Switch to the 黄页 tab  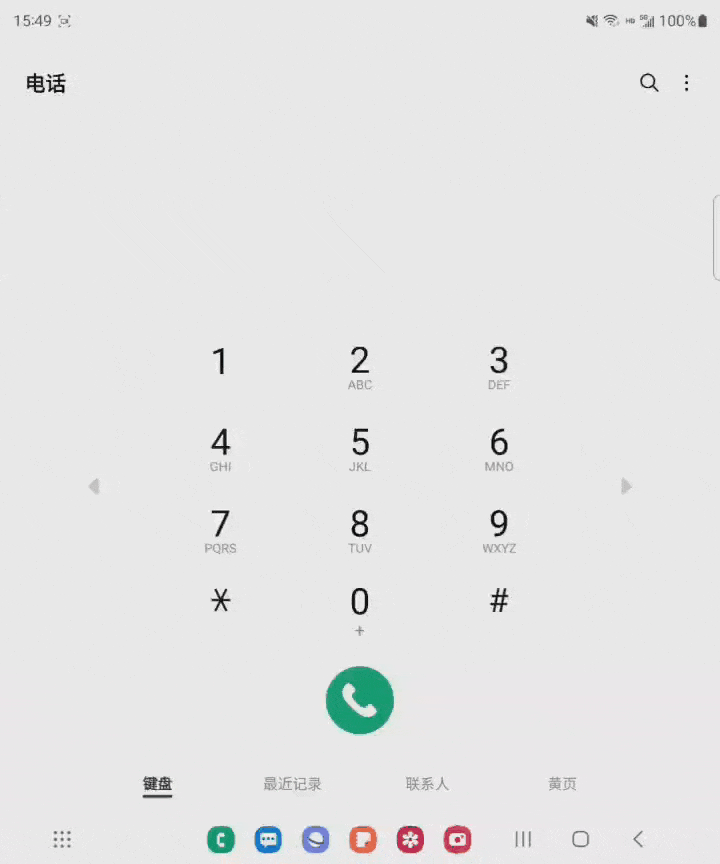562,784
